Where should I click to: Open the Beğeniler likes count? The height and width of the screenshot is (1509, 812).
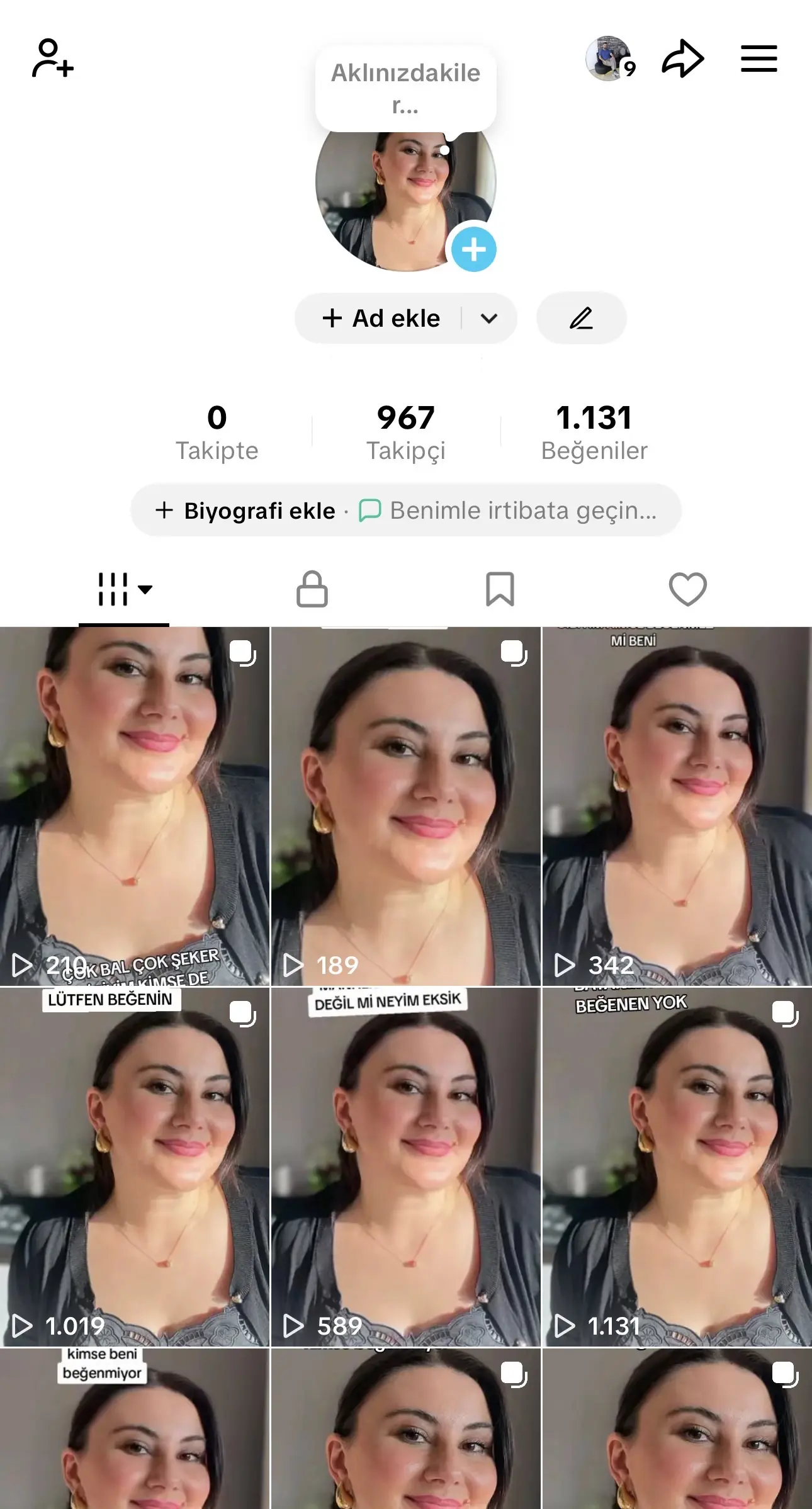595,431
